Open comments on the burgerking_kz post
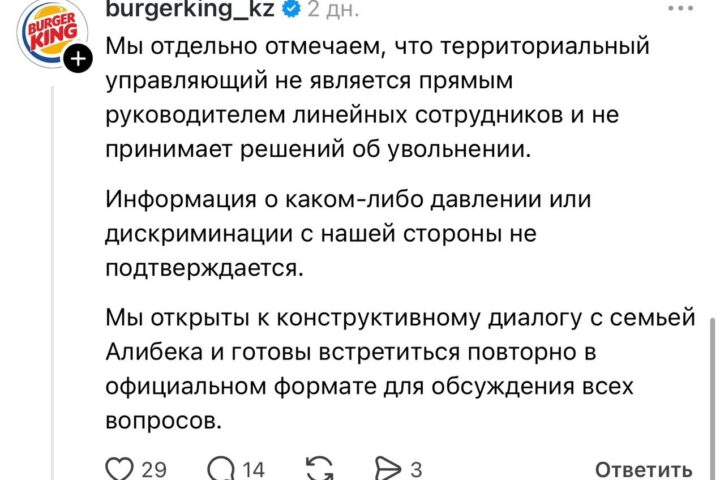 (221, 468)
